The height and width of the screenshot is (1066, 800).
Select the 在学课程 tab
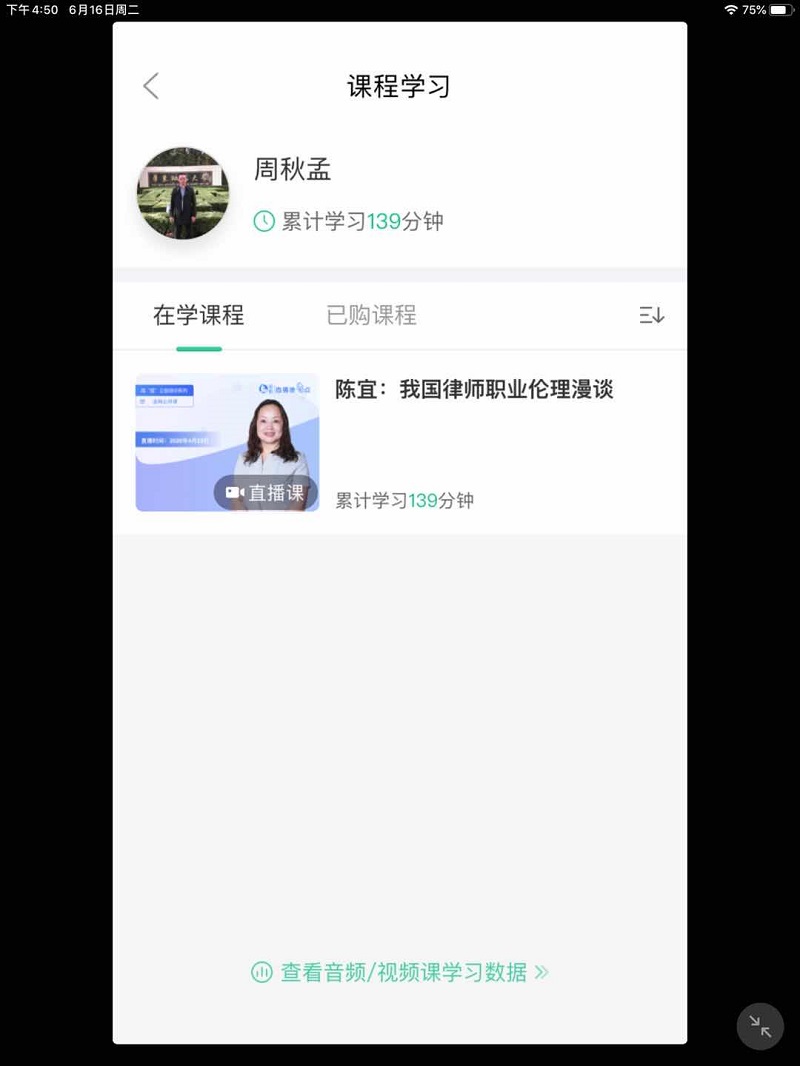coord(198,315)
